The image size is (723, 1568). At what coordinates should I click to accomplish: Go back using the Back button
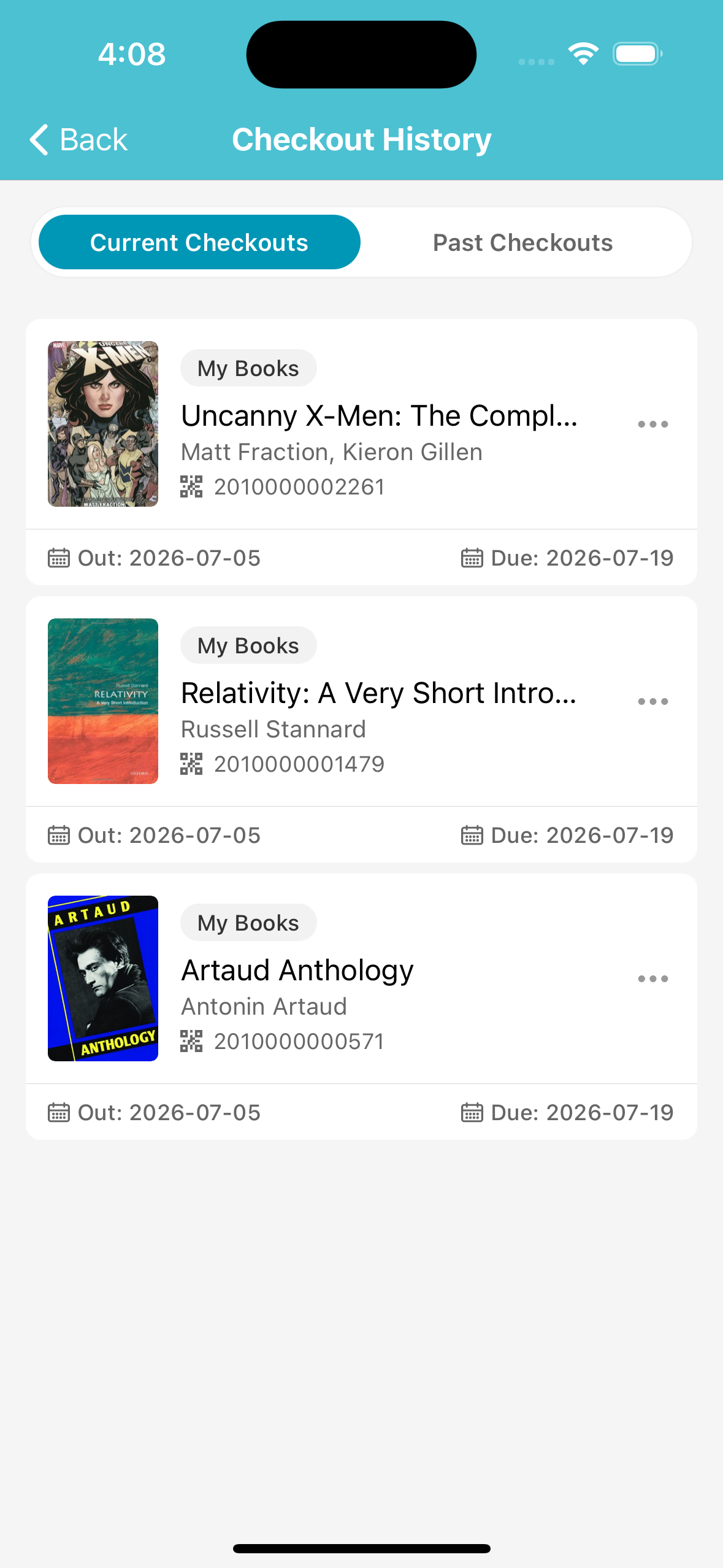78,140
